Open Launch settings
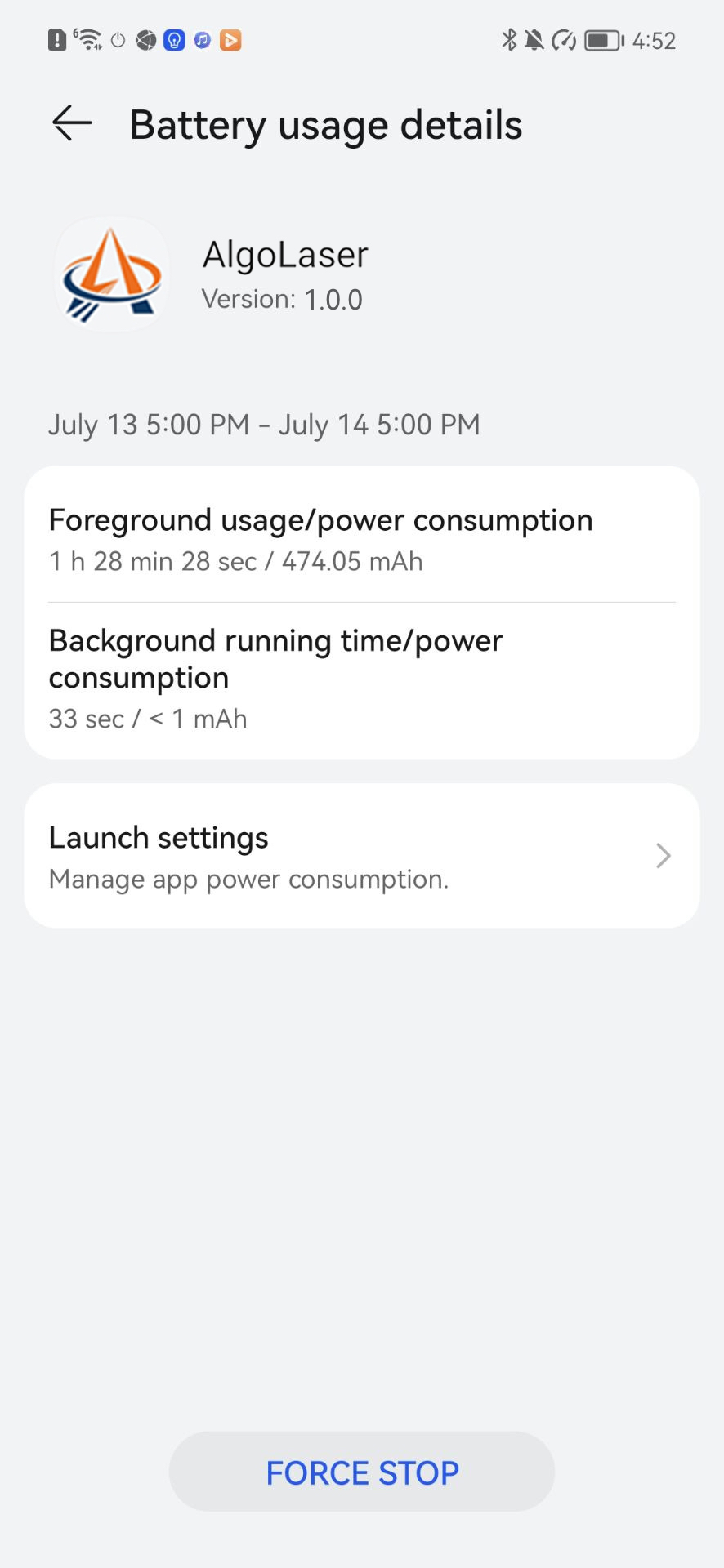This screenshot has width=724, height=1568. click(x=361, y=856)
